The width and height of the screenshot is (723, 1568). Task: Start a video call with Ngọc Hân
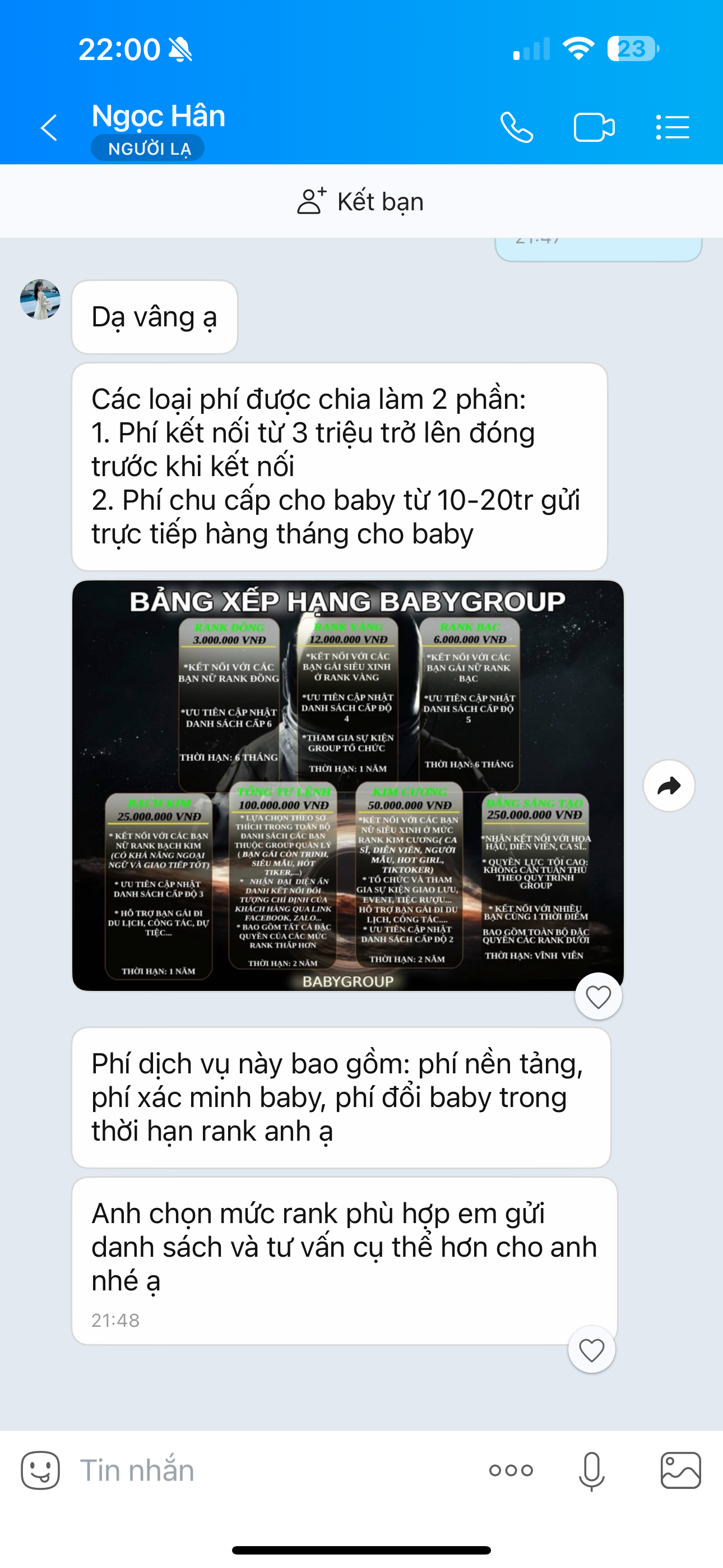(x=594, y=128)
